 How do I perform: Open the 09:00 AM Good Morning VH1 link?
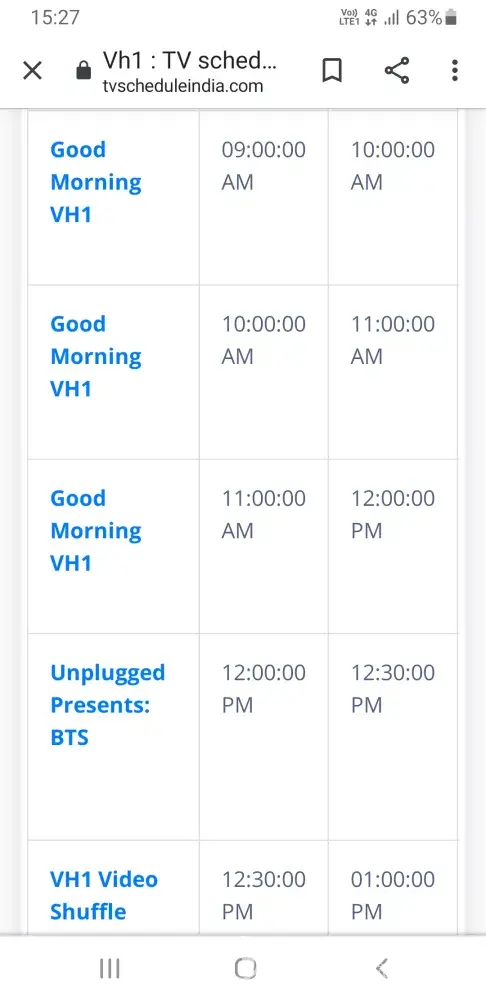pyautogui.click(x=96, y=182)
